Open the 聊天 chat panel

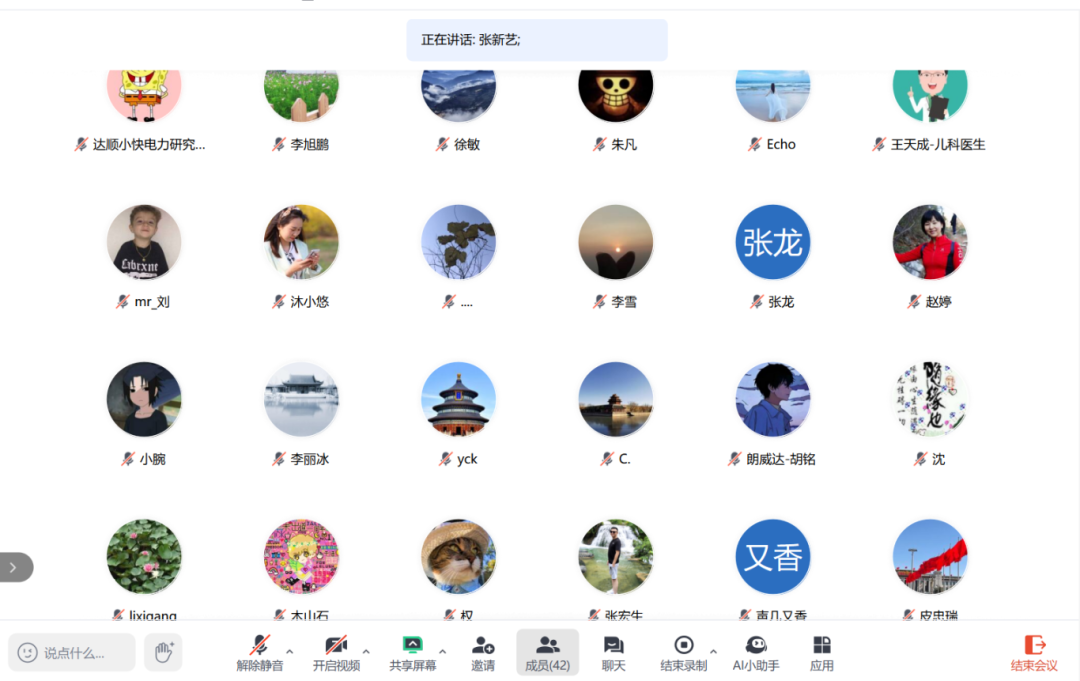[613, 653]
